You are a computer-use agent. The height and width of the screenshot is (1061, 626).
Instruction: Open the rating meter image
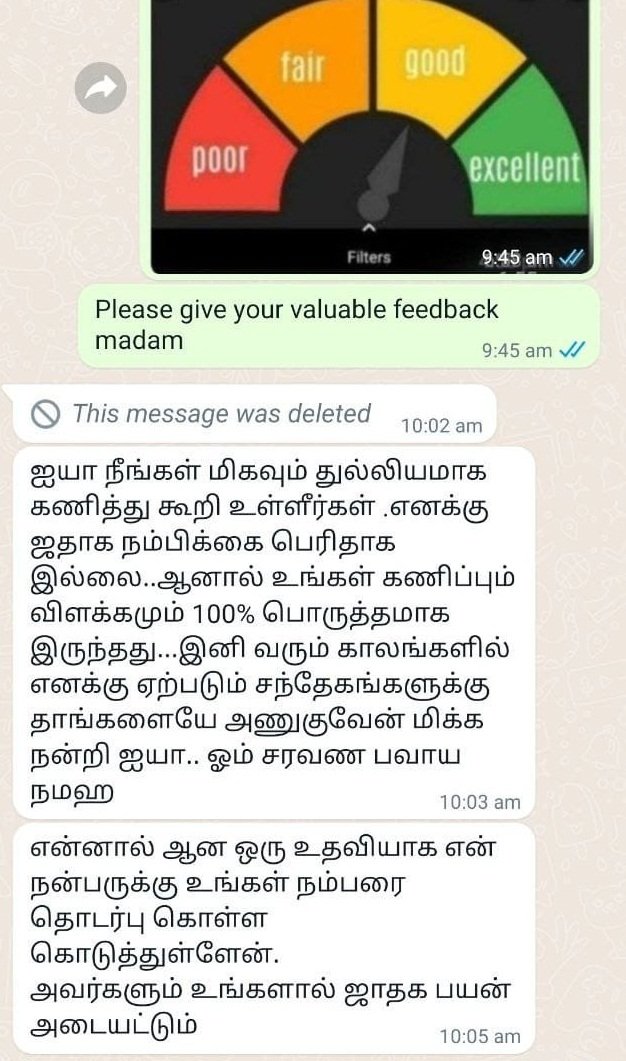click(x=370, y=136)
